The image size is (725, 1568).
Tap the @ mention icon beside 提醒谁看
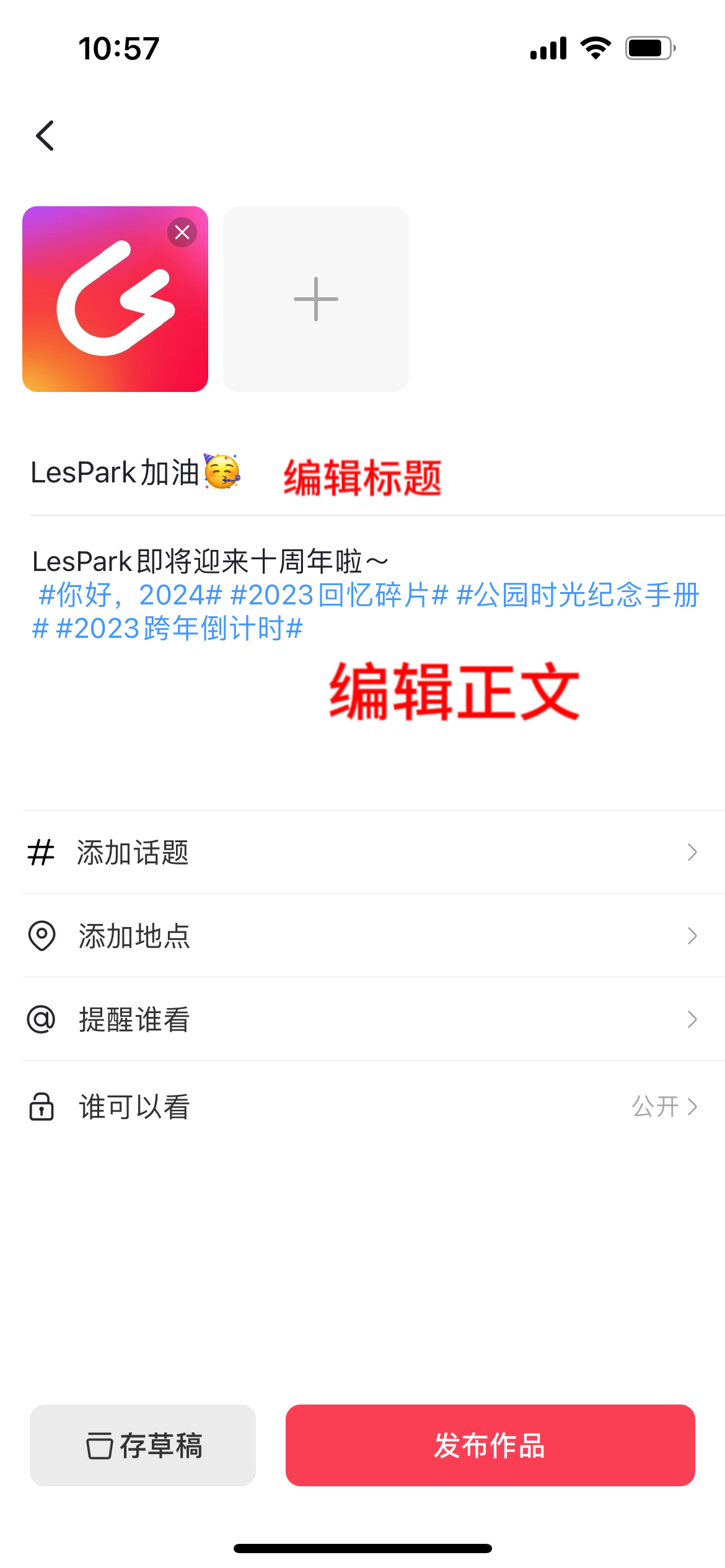[x=41, y=1020]
